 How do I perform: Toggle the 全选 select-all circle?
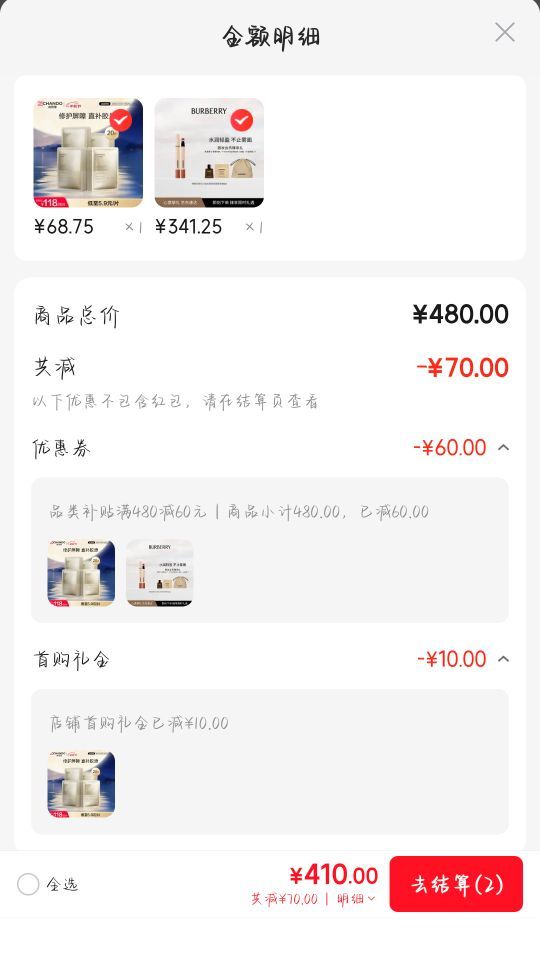tap(28, 884)
